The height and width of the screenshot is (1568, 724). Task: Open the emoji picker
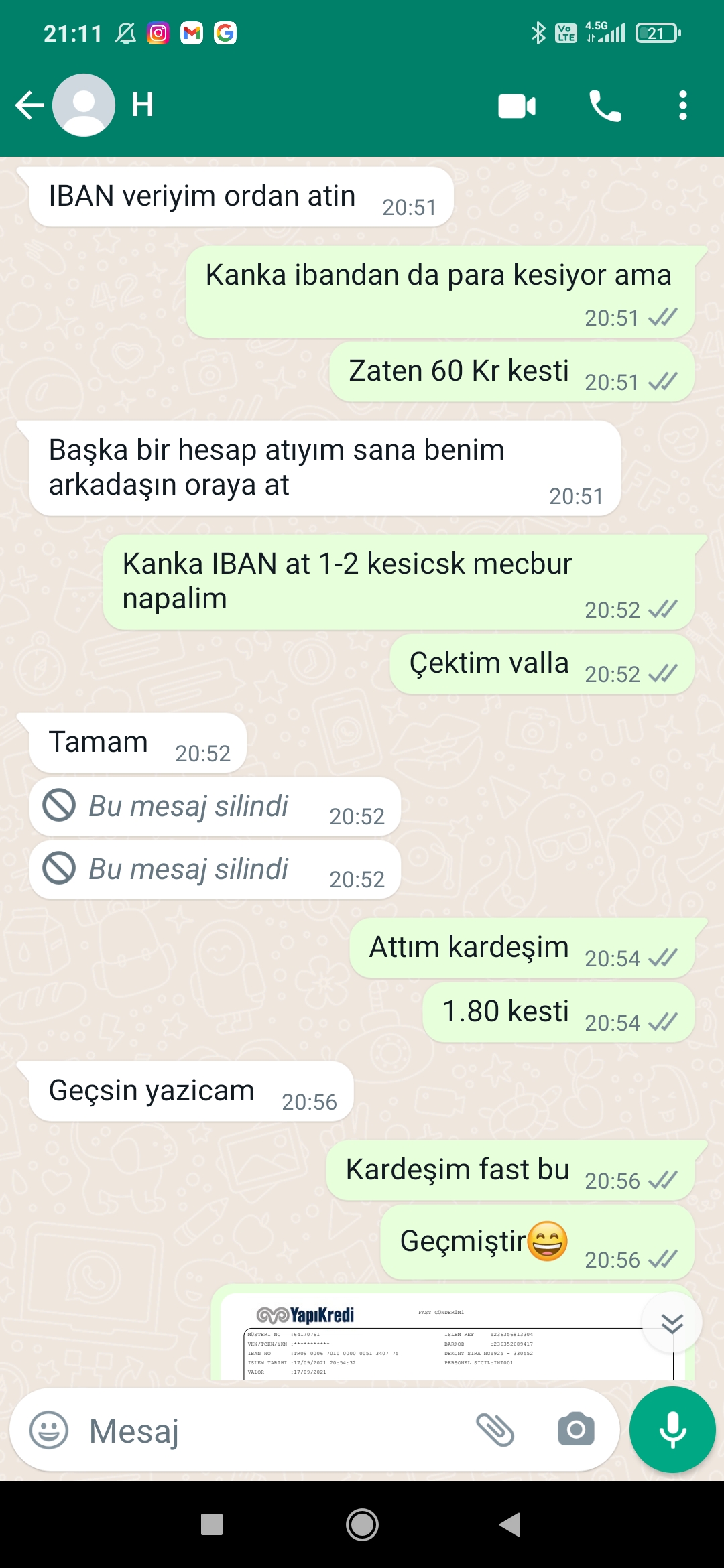(49, 1430)
